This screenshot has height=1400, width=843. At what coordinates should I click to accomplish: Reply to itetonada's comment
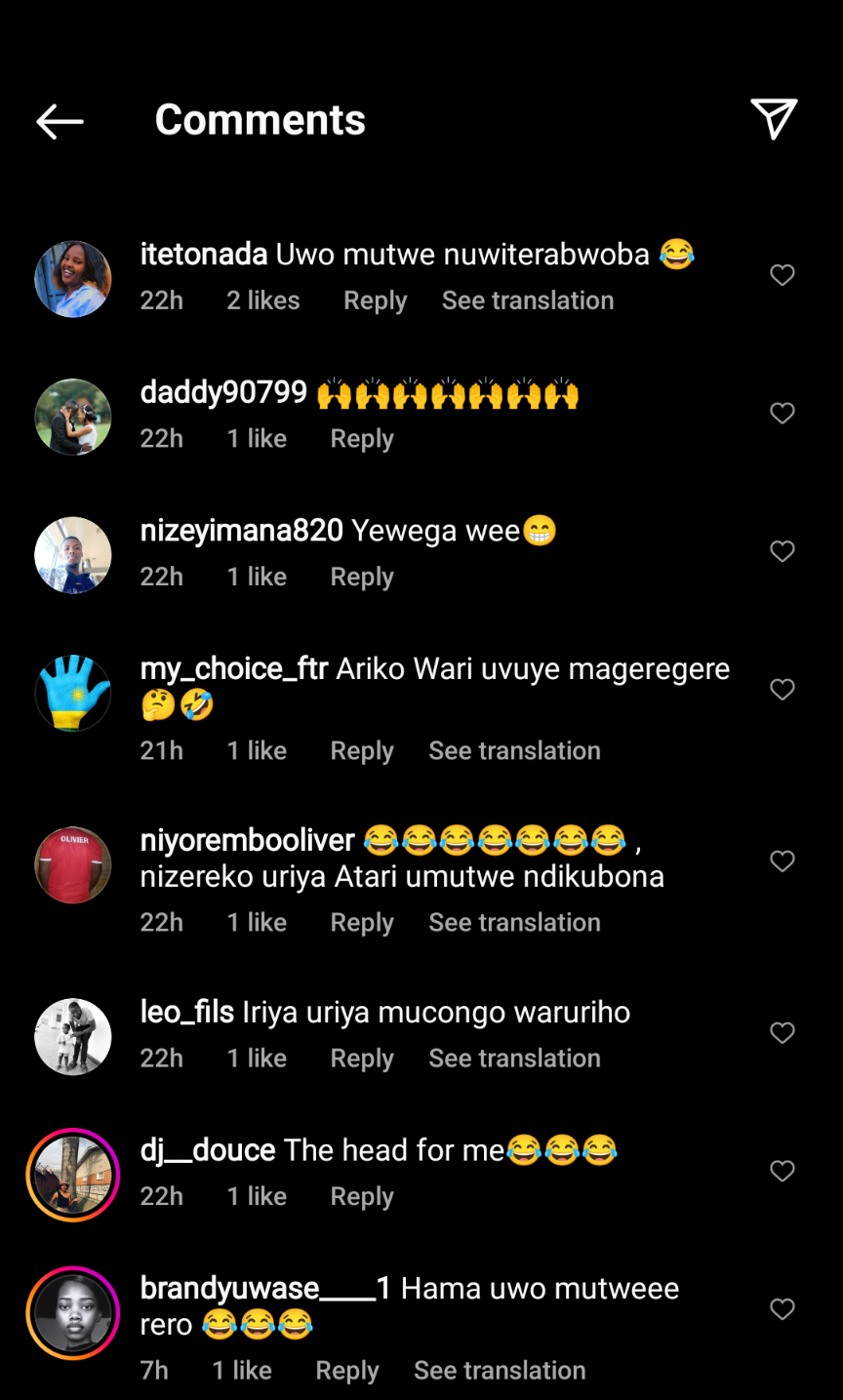click(375, 300)
